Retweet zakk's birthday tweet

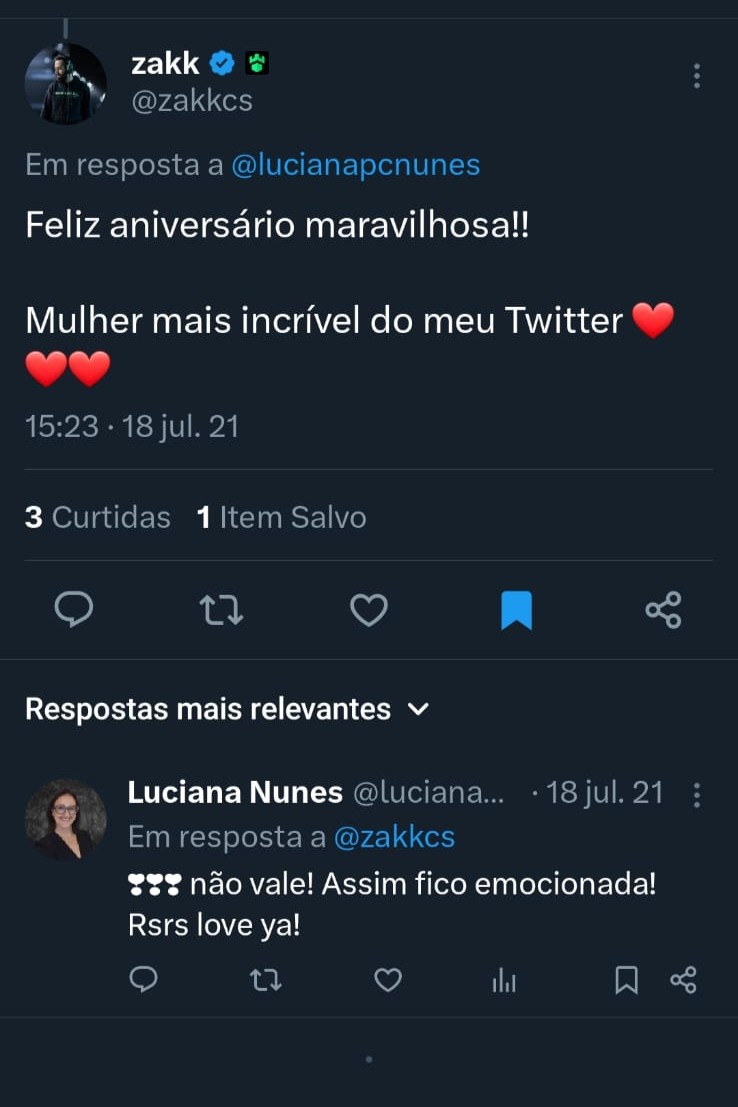(x=221, y=609)
